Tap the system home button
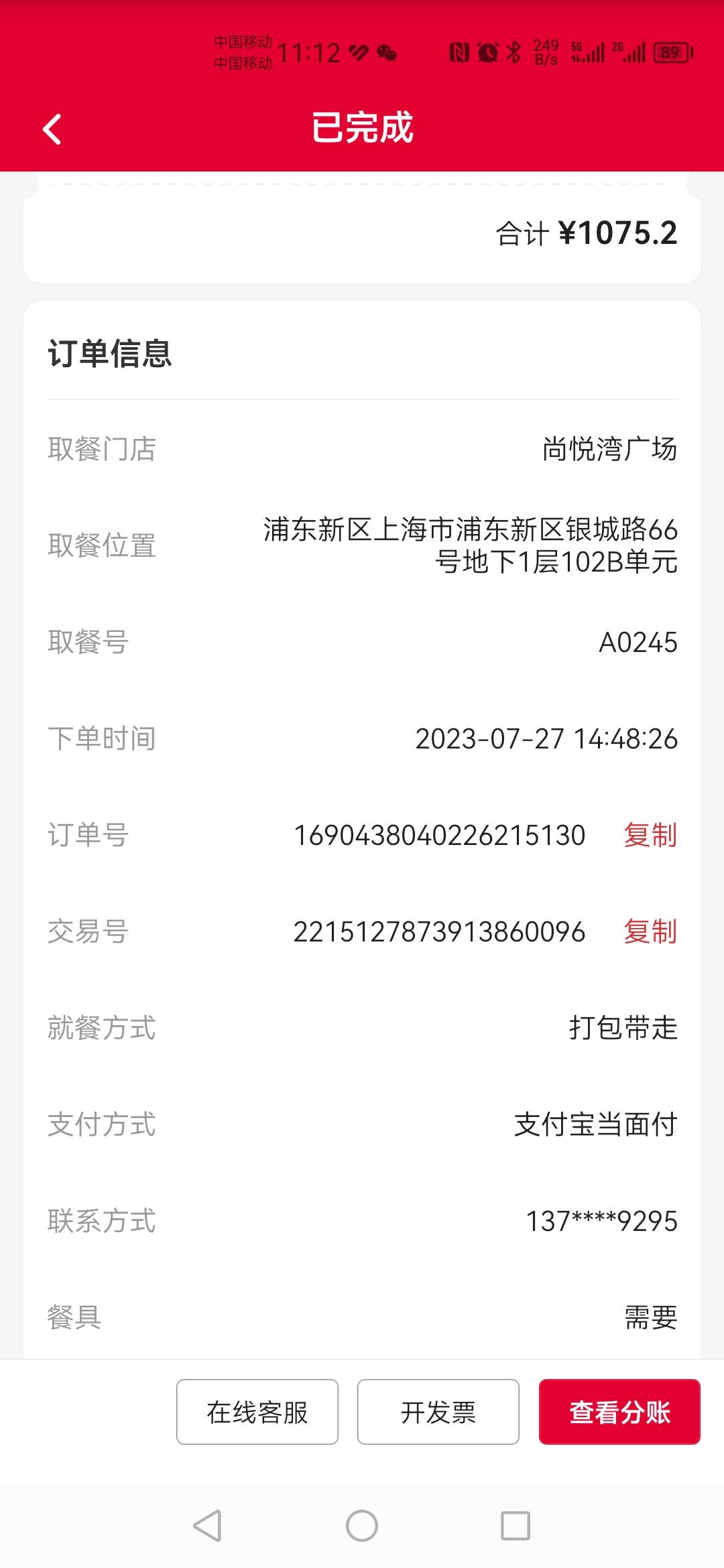The height and width of the screenshot is (1568, 724). 362,1526
